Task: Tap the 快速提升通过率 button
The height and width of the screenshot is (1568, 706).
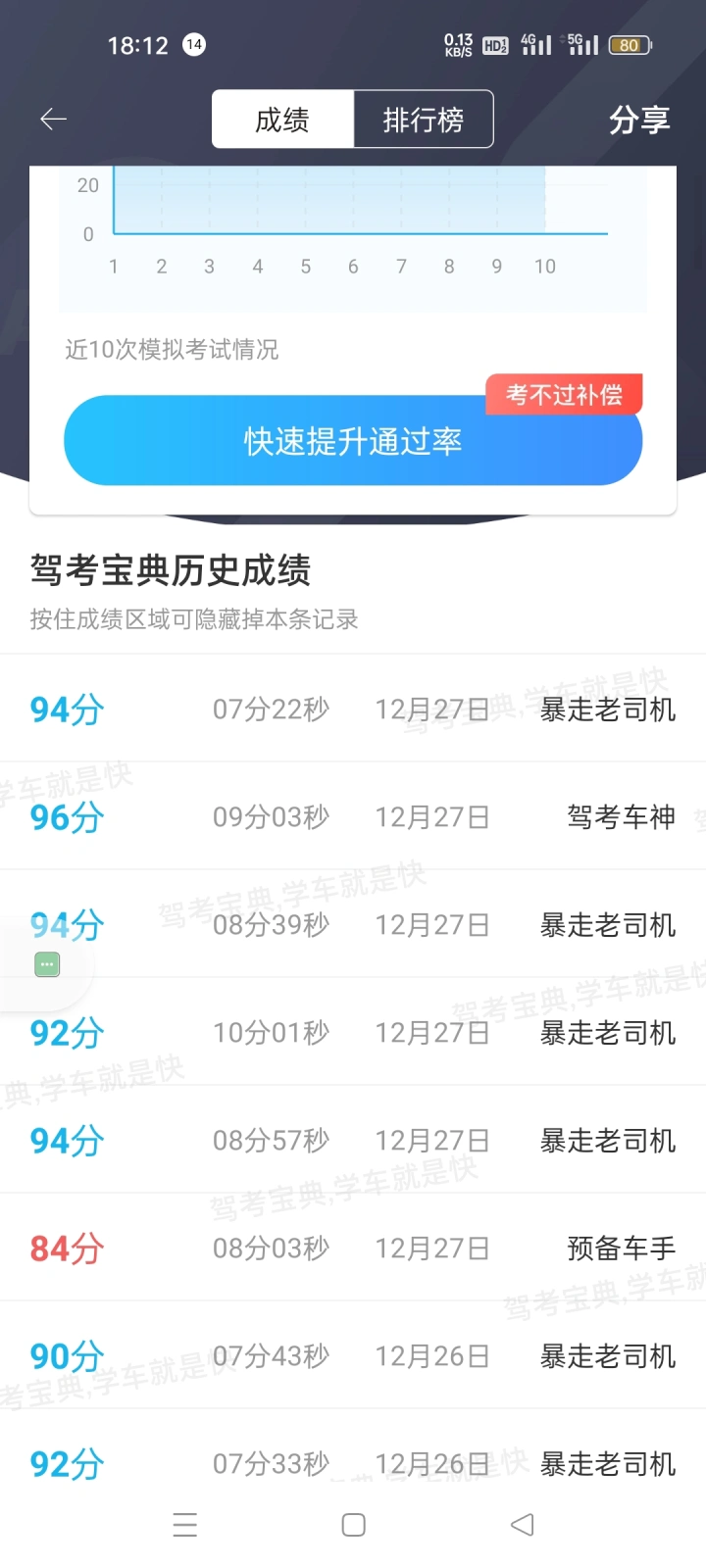Action: pos(353,441)
